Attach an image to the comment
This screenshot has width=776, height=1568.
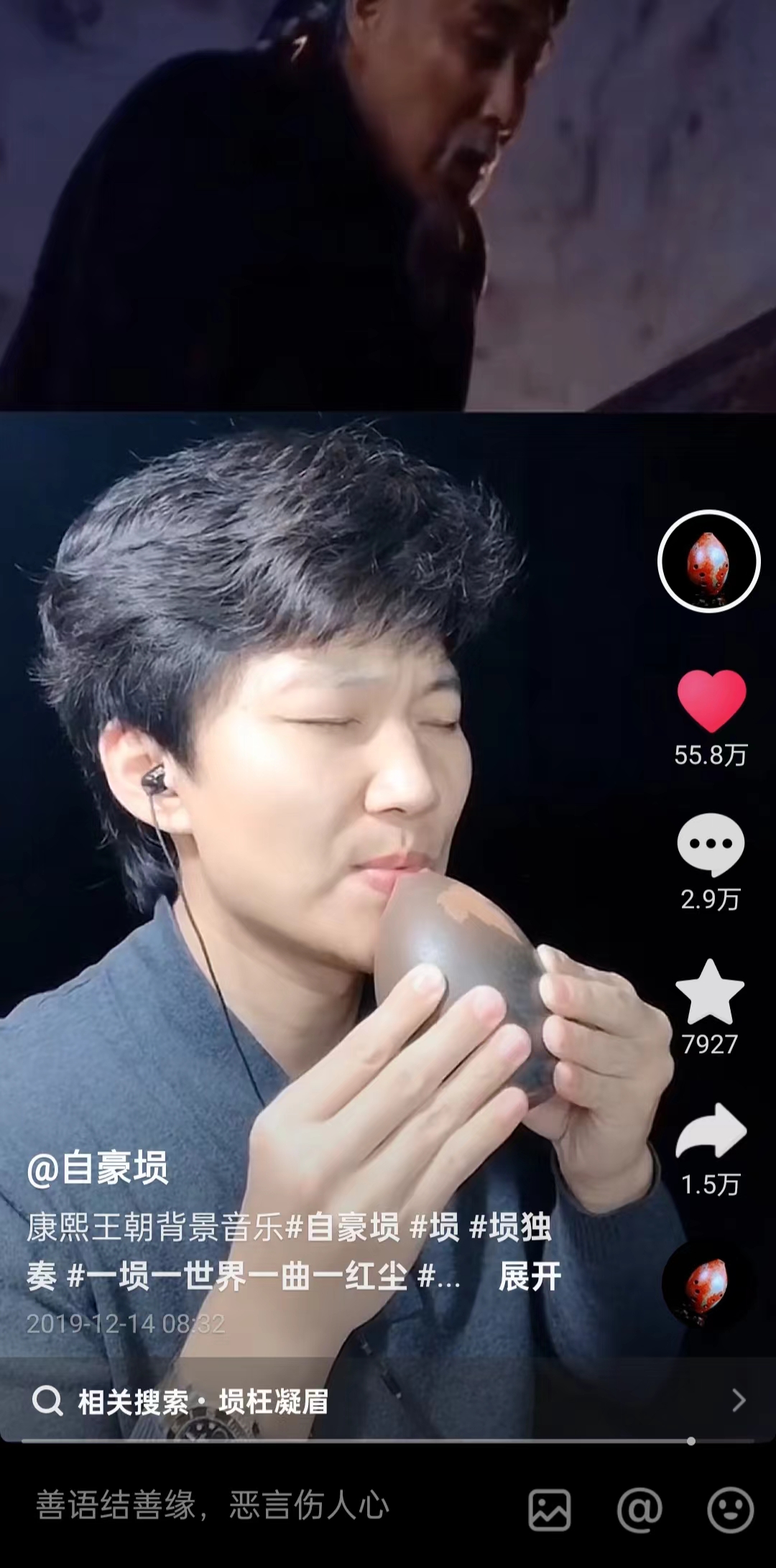[550, 1508]
